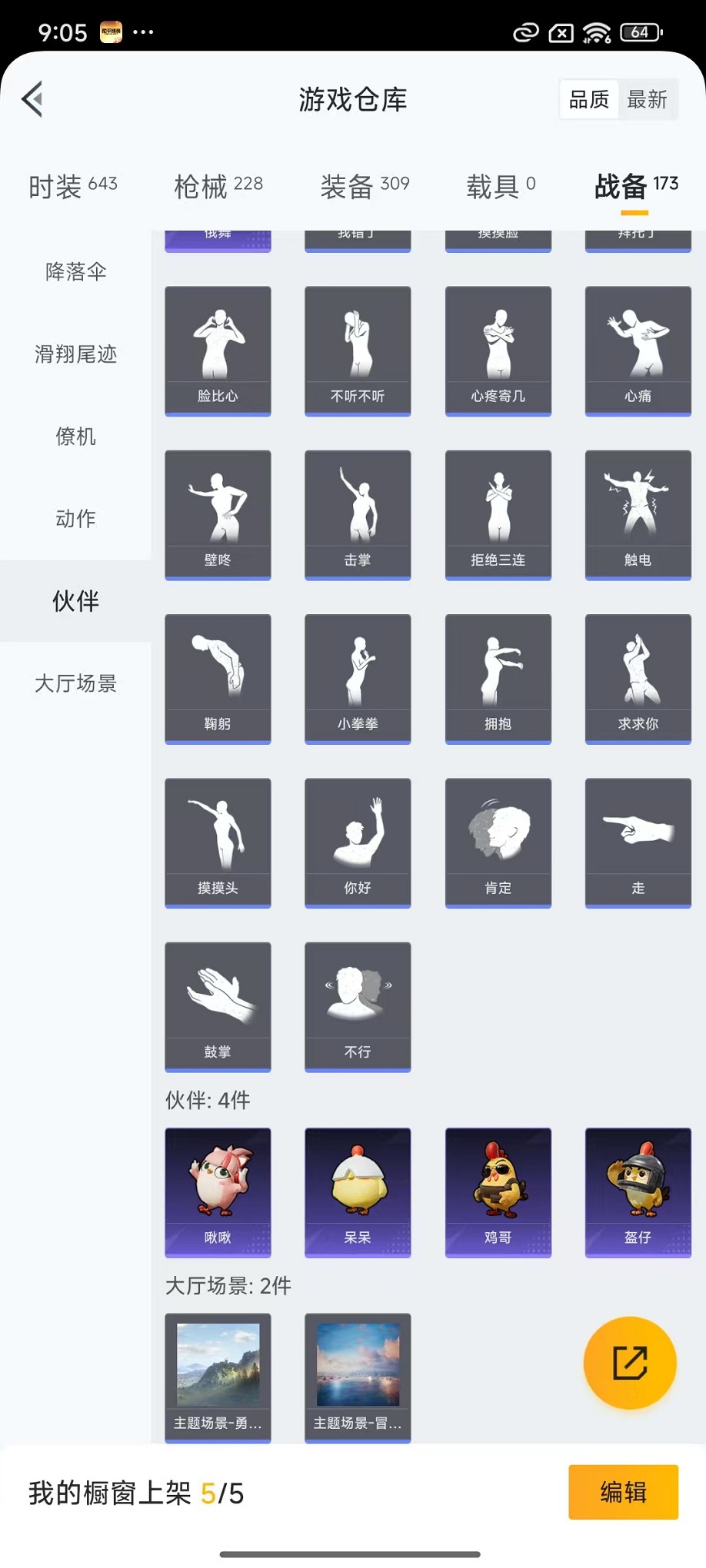Open the 主题场景-勇 lobby scene
This screenshot has width=706, height=1568.
pos(218,1377)
